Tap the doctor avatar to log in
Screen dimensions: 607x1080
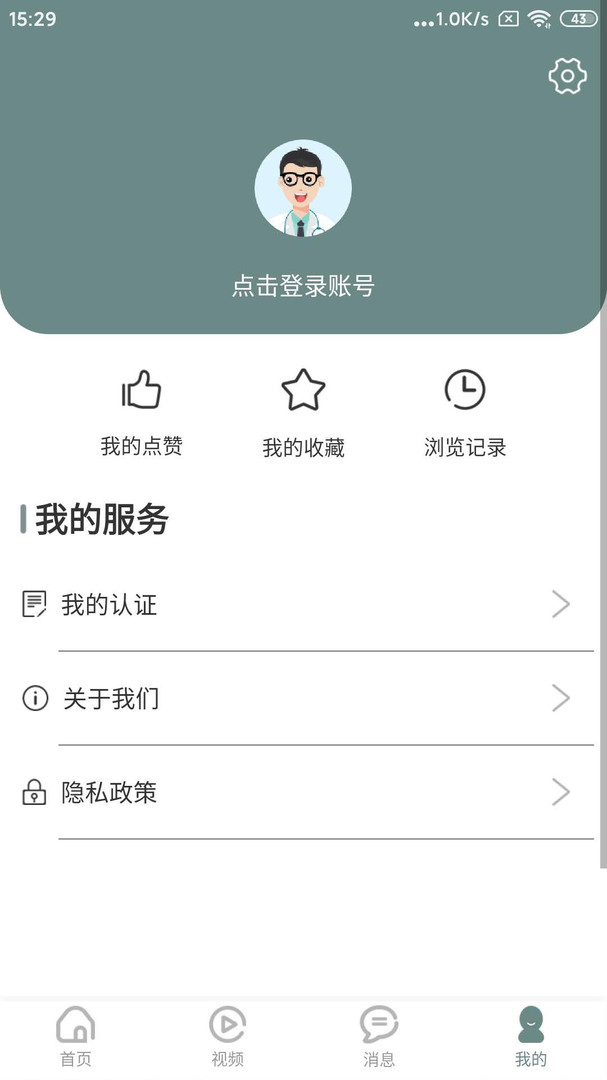click(303, 188)
